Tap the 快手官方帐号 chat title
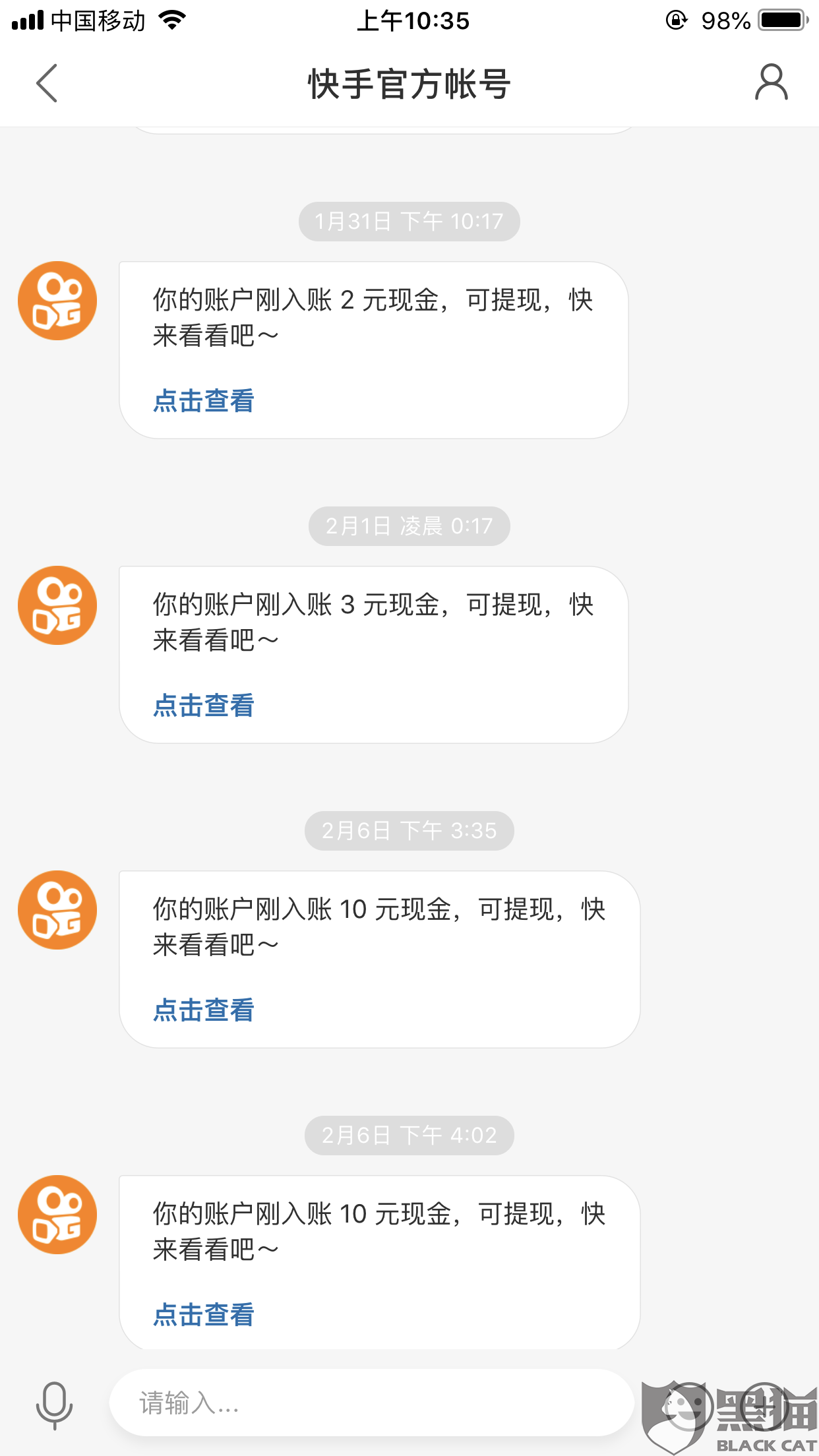 pos(409,84)
